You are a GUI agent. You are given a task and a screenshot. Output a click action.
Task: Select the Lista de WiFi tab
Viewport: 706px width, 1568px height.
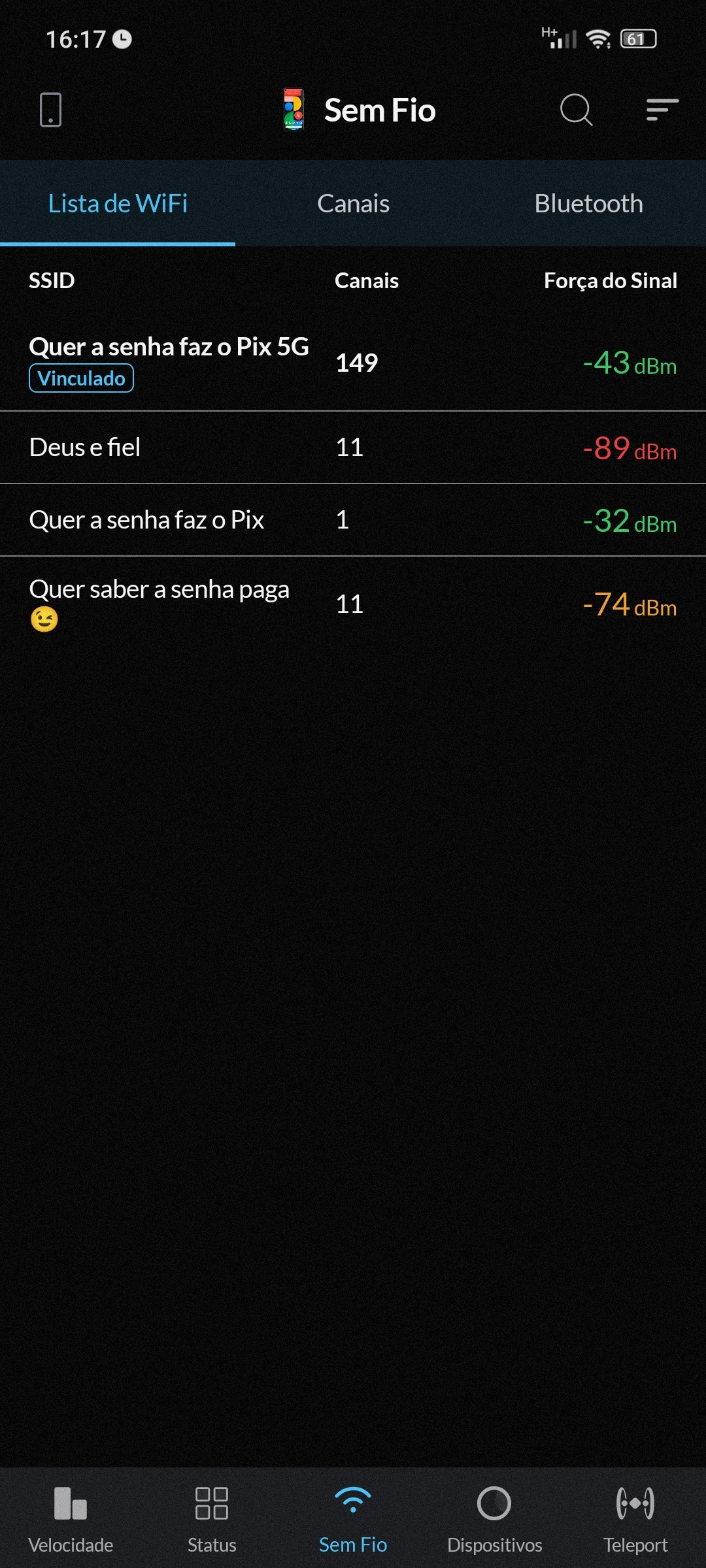(x=118, y=204)
